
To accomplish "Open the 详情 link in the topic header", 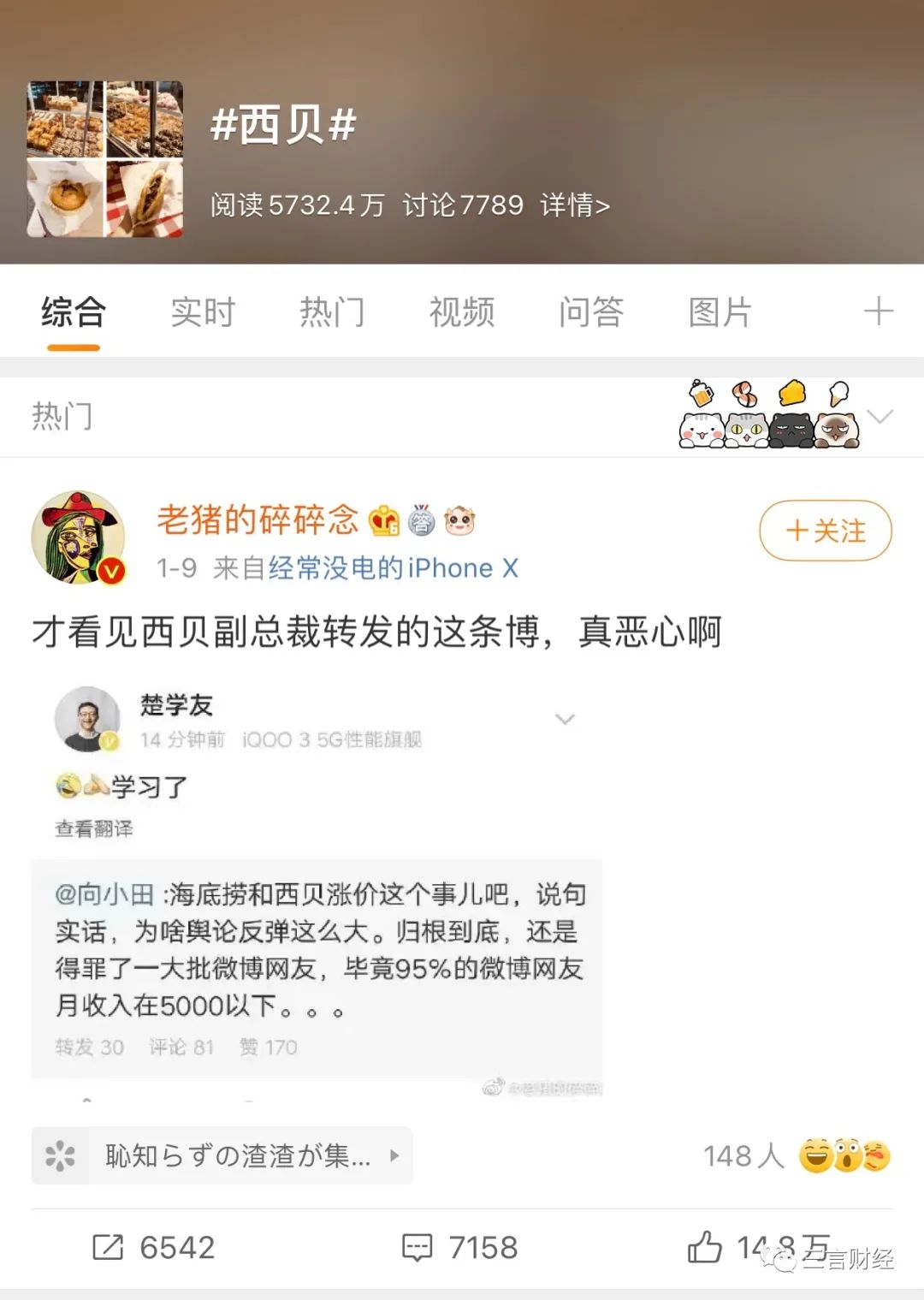I will pos(575,205).
